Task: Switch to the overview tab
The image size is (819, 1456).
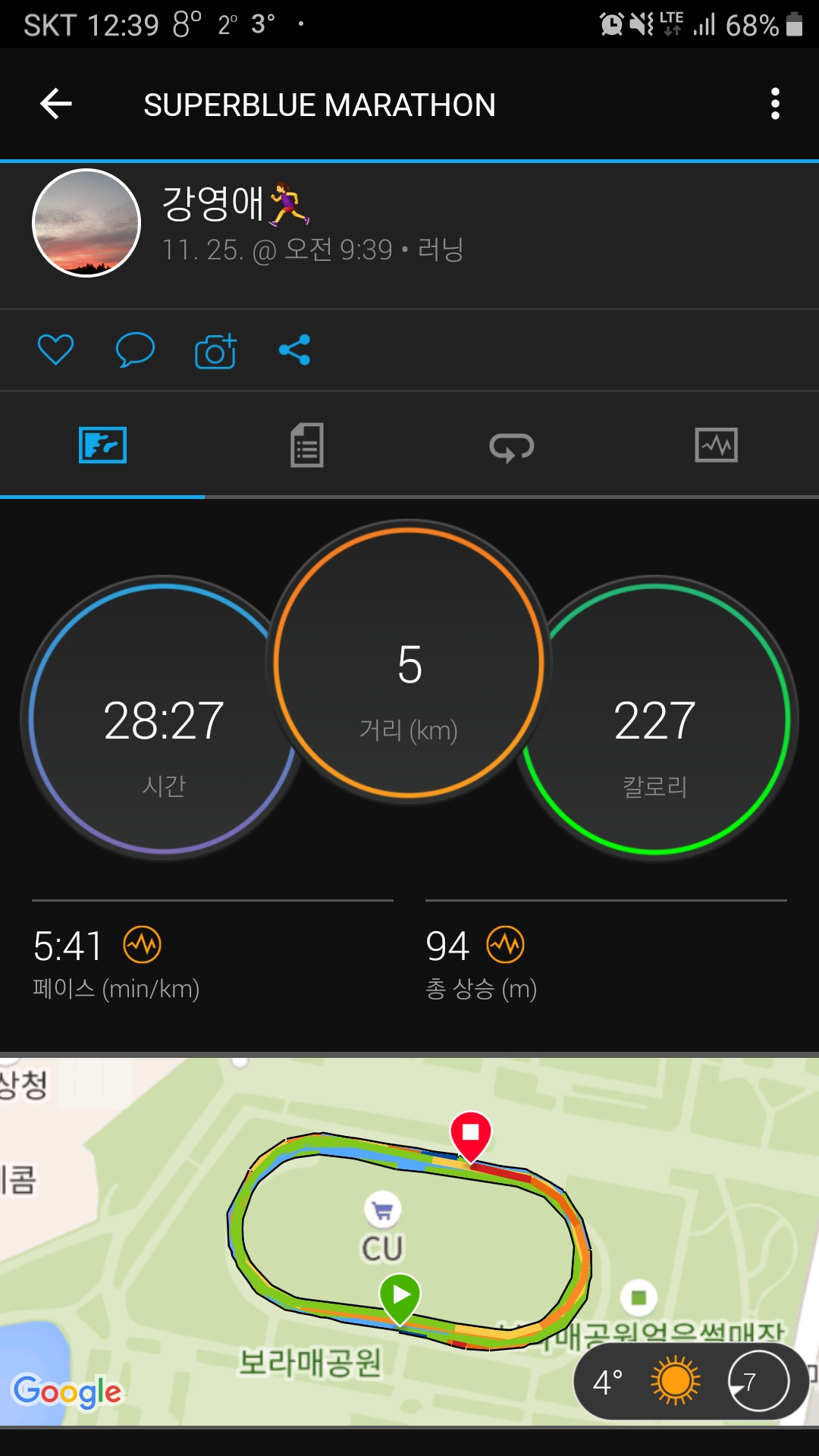Action: tap(102, 445)
